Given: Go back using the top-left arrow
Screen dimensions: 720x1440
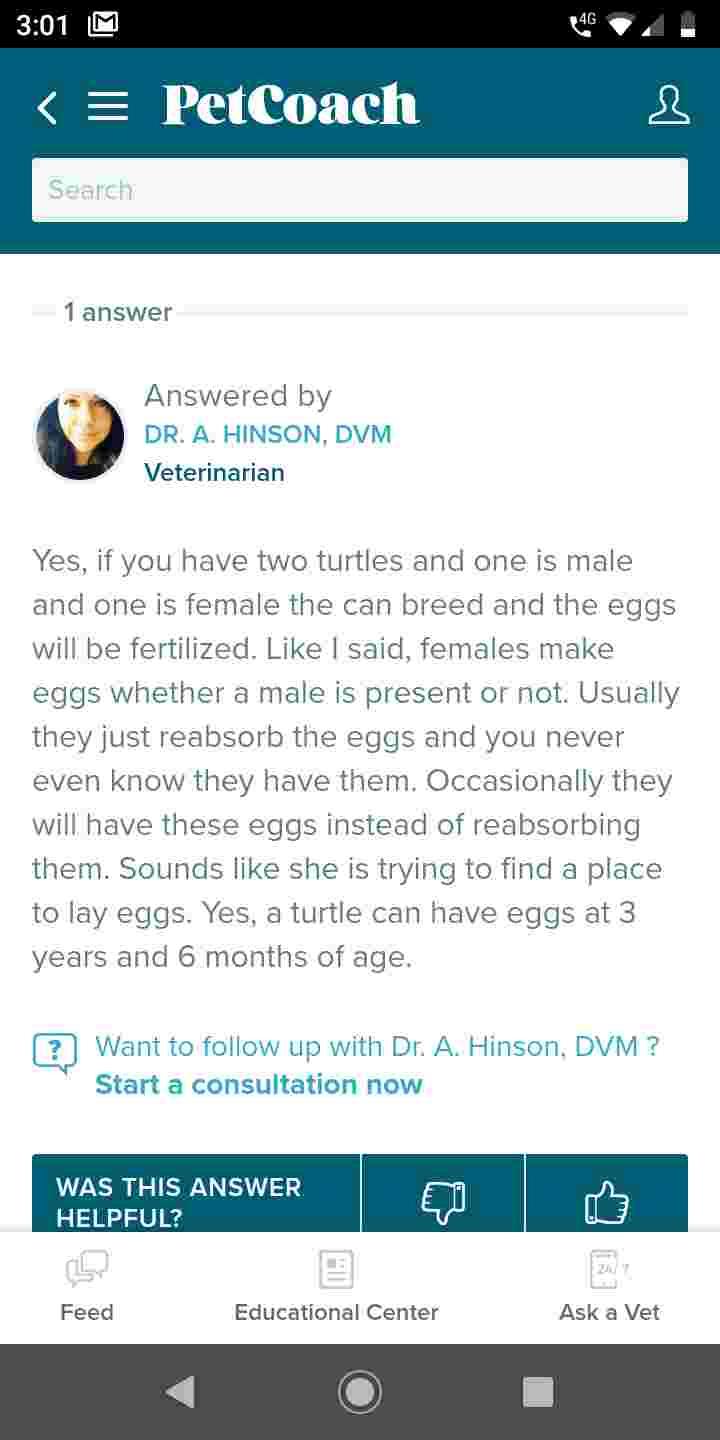Looking at the screenshot, I should pos(45,106).
